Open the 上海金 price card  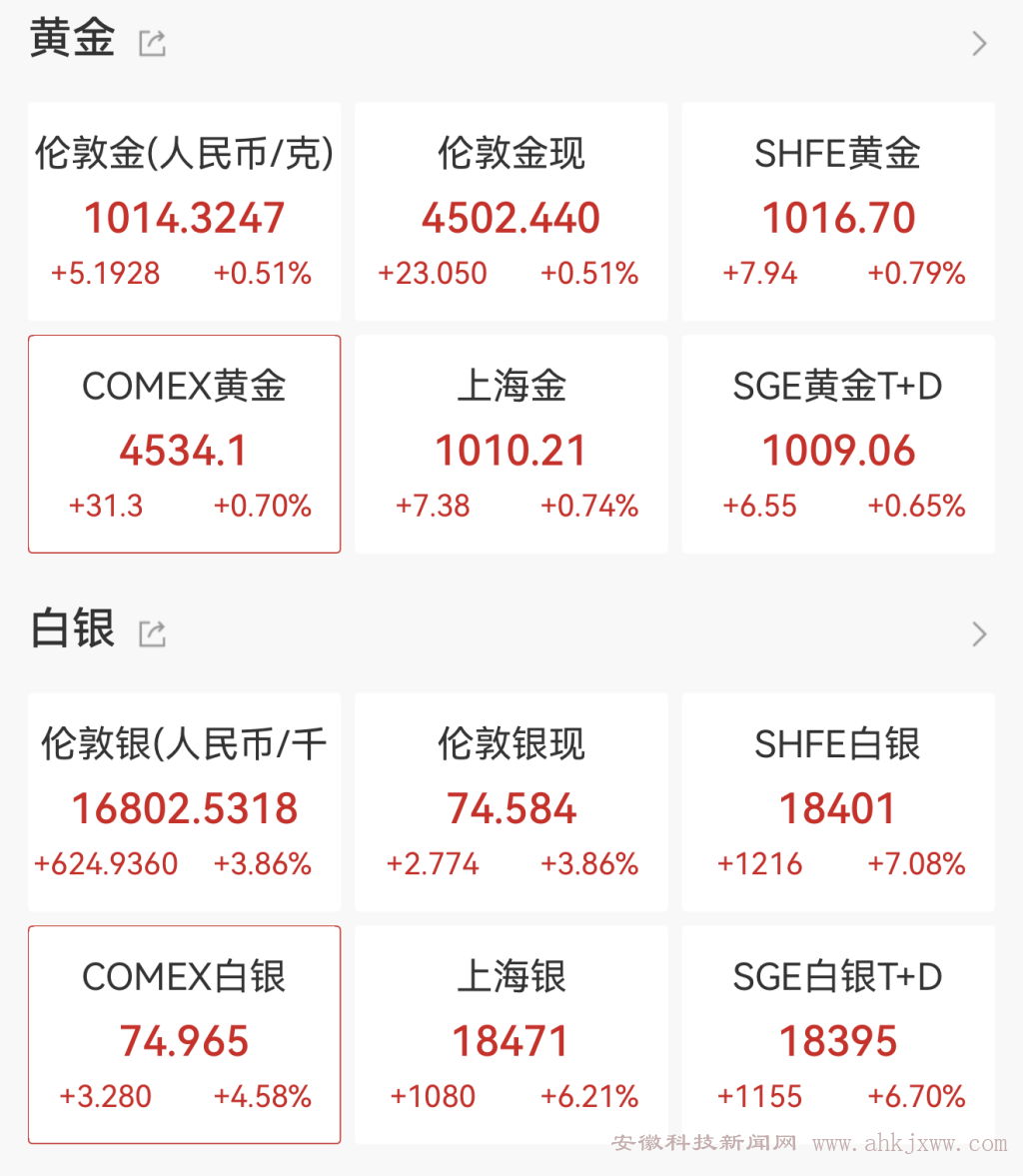point(511,445)
